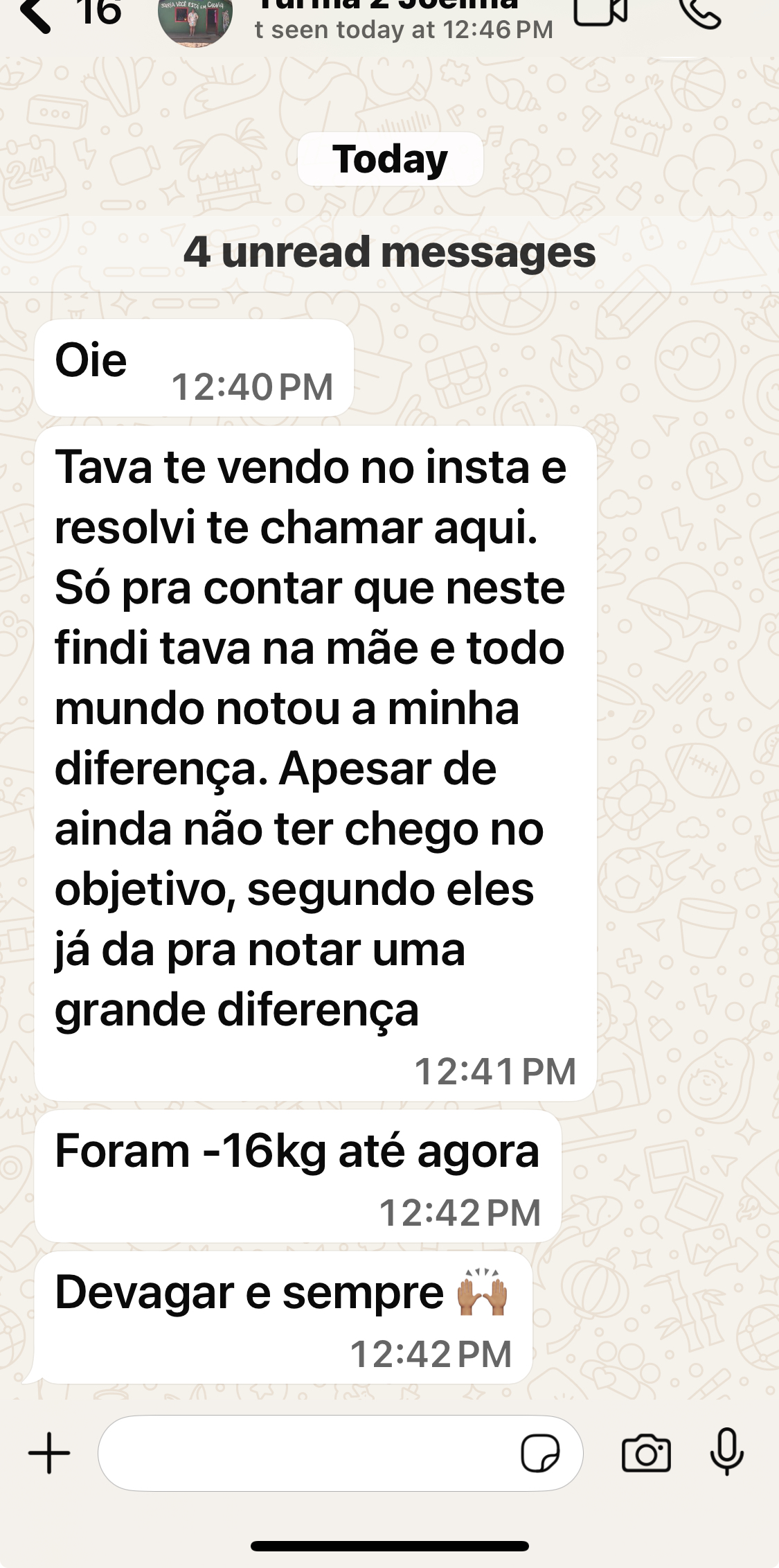Start a voice call
This screenshot has height=1568, width=779.
(699, 12)
